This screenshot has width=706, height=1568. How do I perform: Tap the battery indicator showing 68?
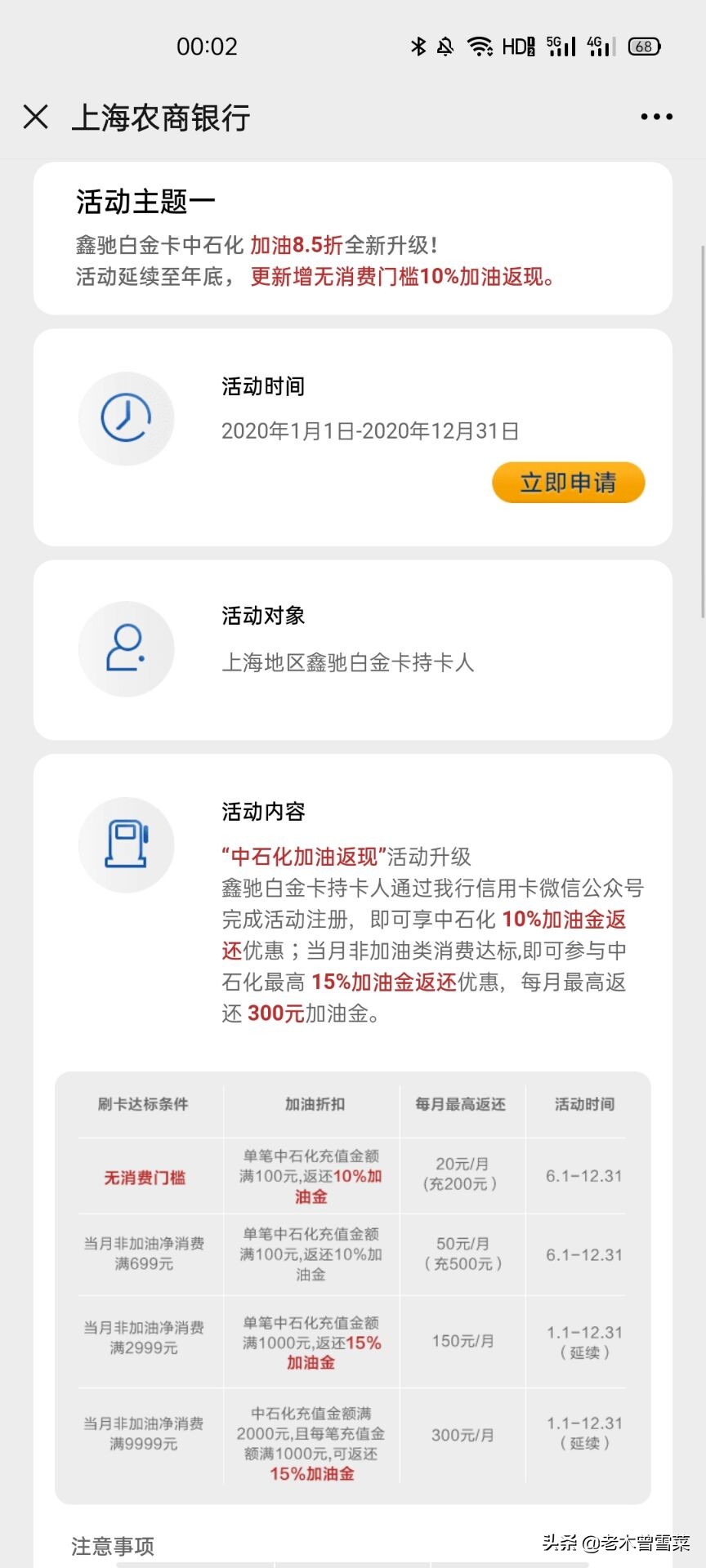pyautogui.click(x=643, y=47)
